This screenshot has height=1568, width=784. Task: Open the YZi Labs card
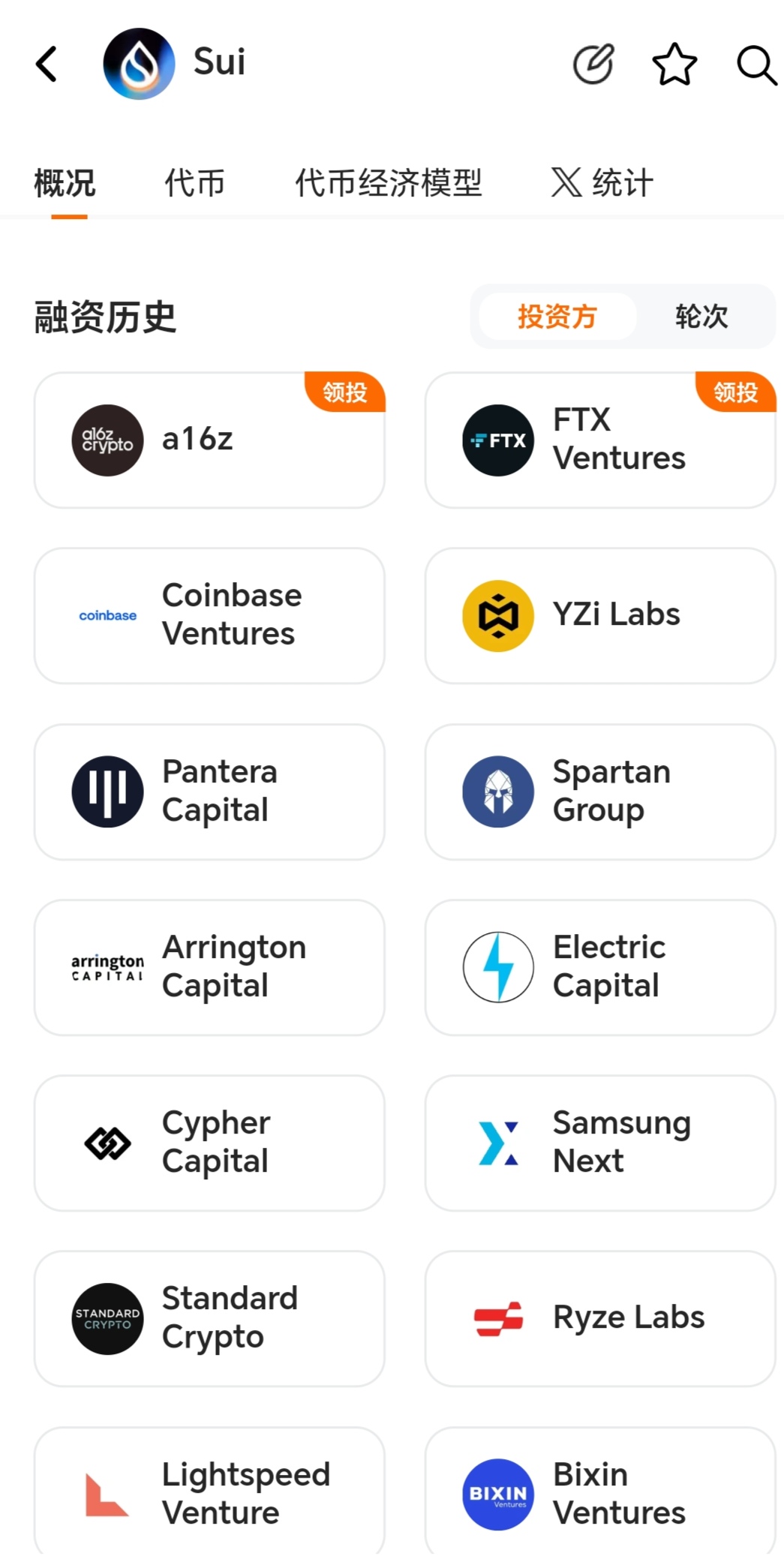(600, 616)
